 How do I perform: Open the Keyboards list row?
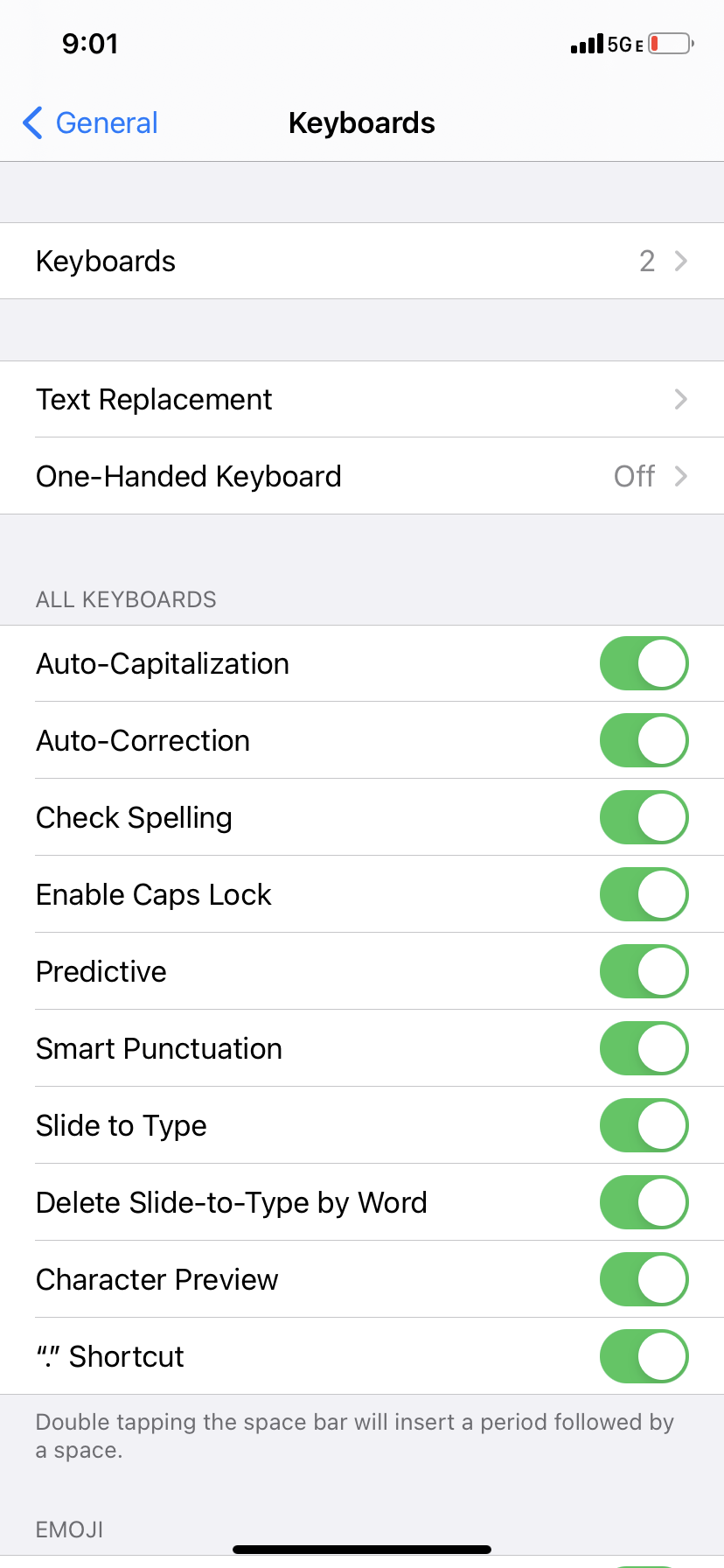pyautogui.click(x=362, y=261)
